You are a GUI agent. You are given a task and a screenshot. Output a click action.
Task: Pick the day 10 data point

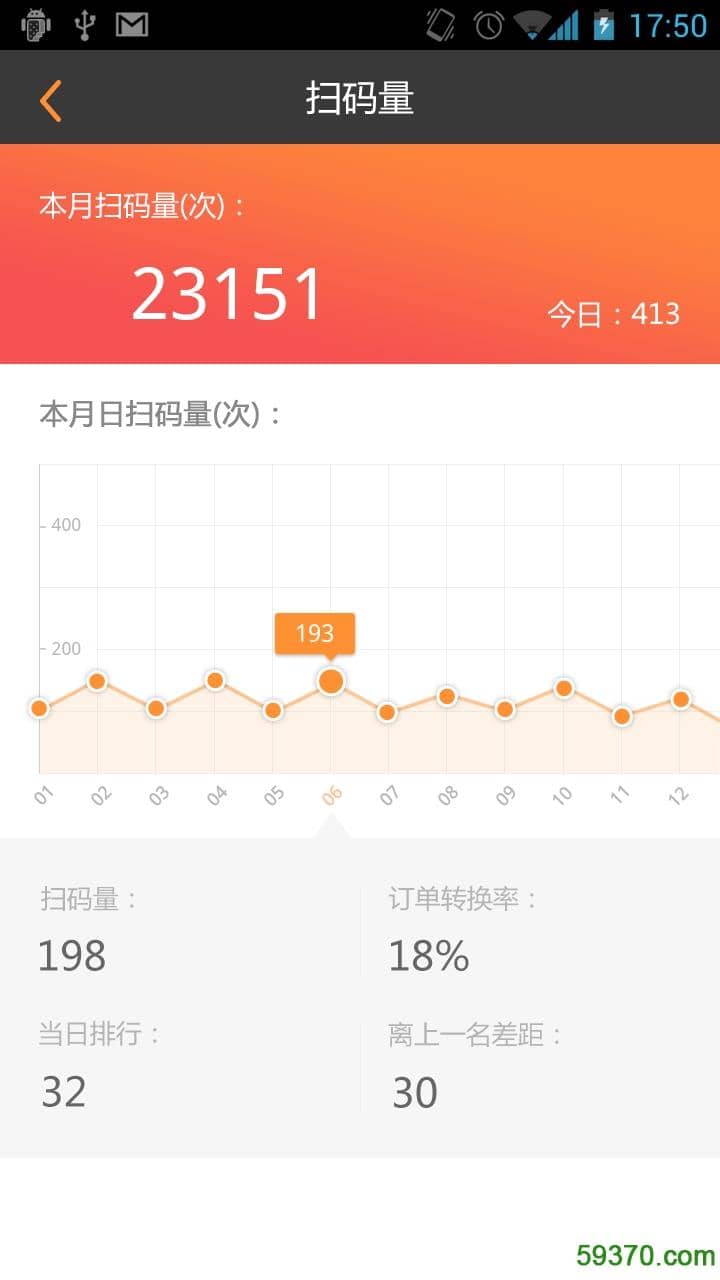tap(564, 688)
